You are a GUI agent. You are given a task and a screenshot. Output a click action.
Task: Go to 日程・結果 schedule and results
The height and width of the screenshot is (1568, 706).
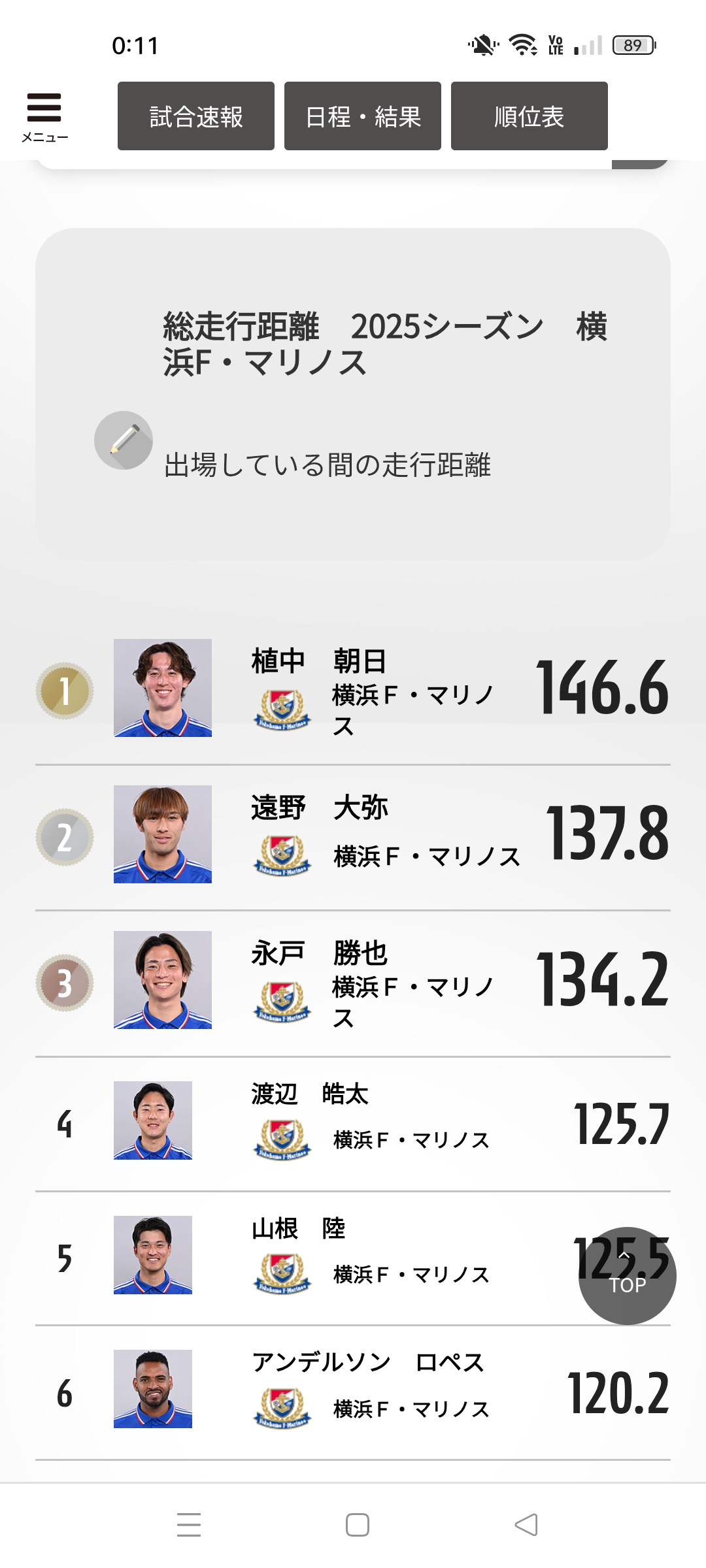click(363, 116)
